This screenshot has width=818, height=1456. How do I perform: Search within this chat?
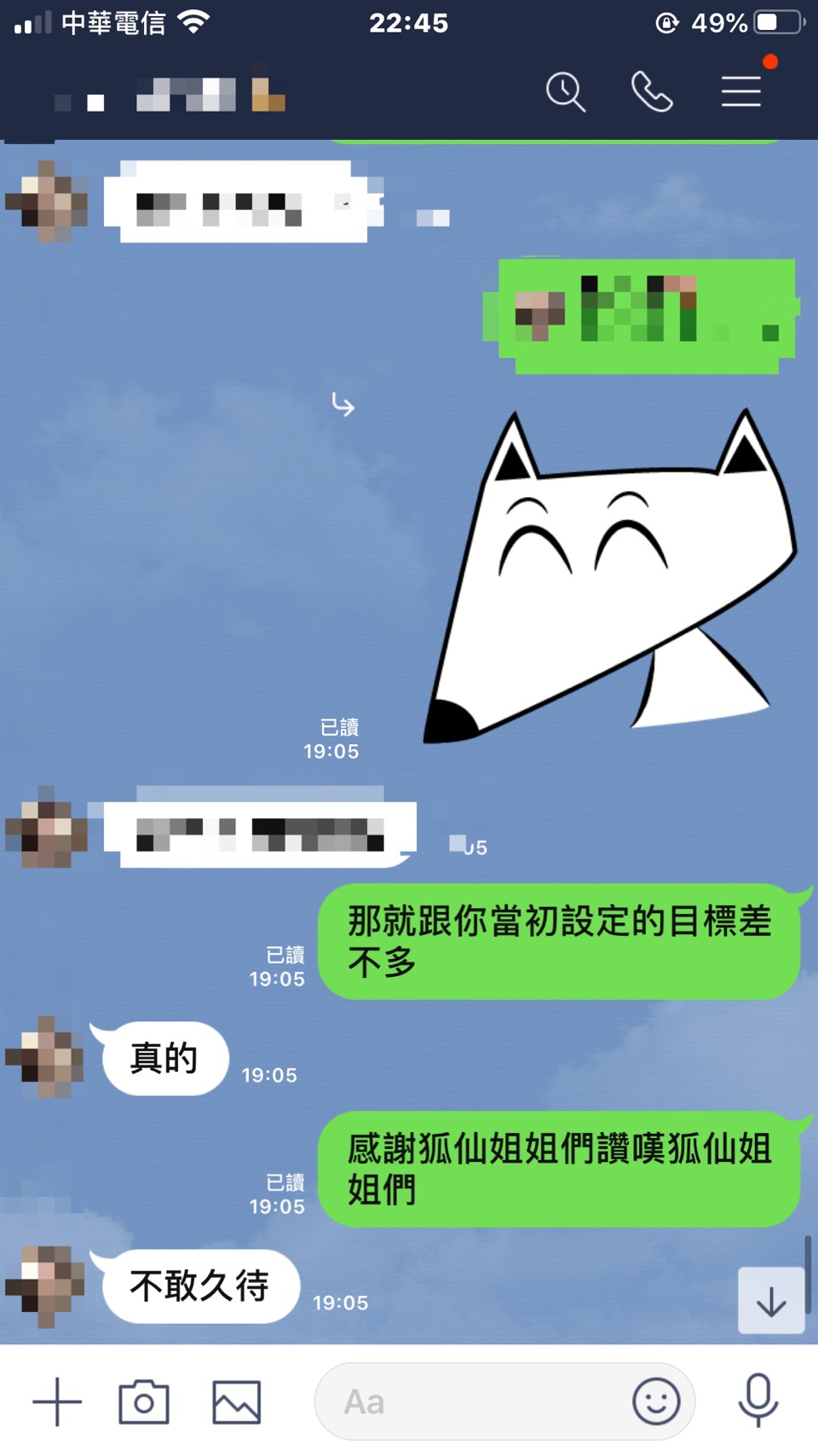566,91
